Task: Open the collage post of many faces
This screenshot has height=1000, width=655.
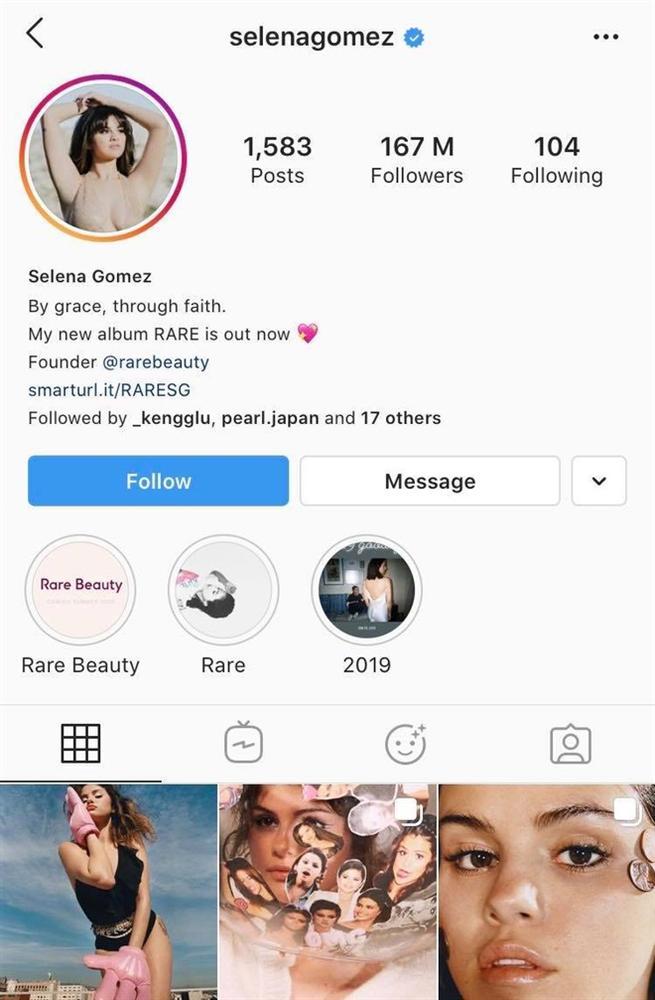Action: (327, 892)
